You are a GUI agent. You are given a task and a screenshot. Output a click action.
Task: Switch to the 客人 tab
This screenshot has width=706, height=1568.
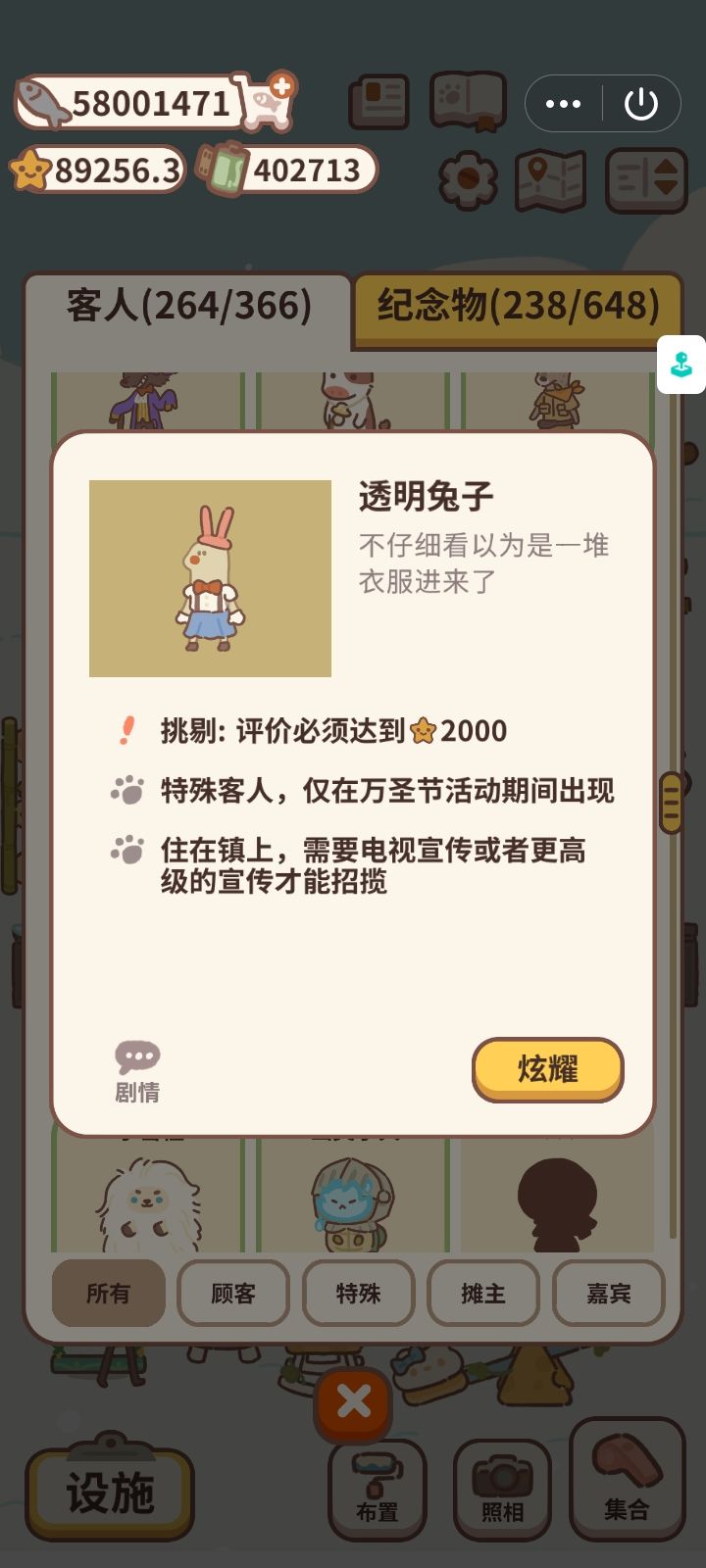coord(186,305)
